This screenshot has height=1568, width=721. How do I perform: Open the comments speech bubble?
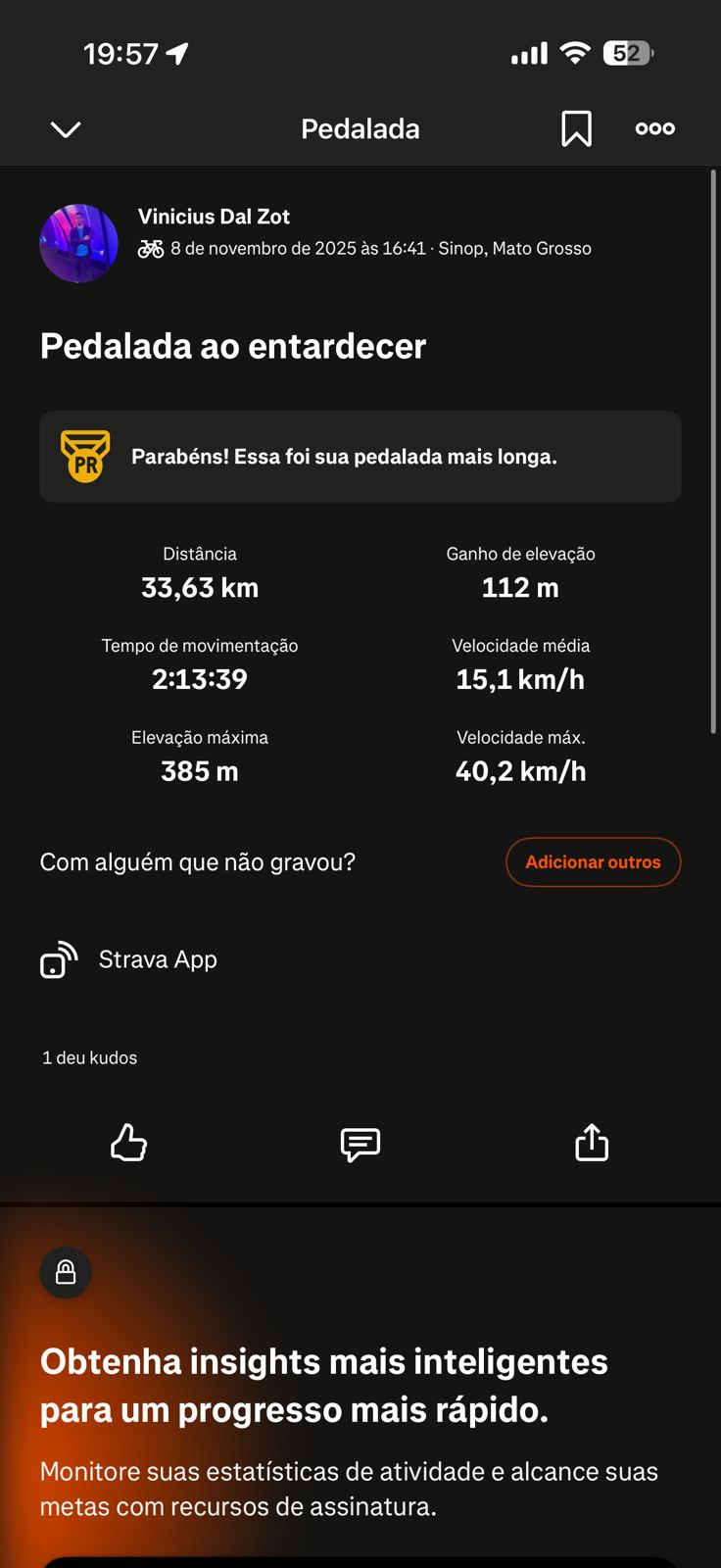(360, 1144)
